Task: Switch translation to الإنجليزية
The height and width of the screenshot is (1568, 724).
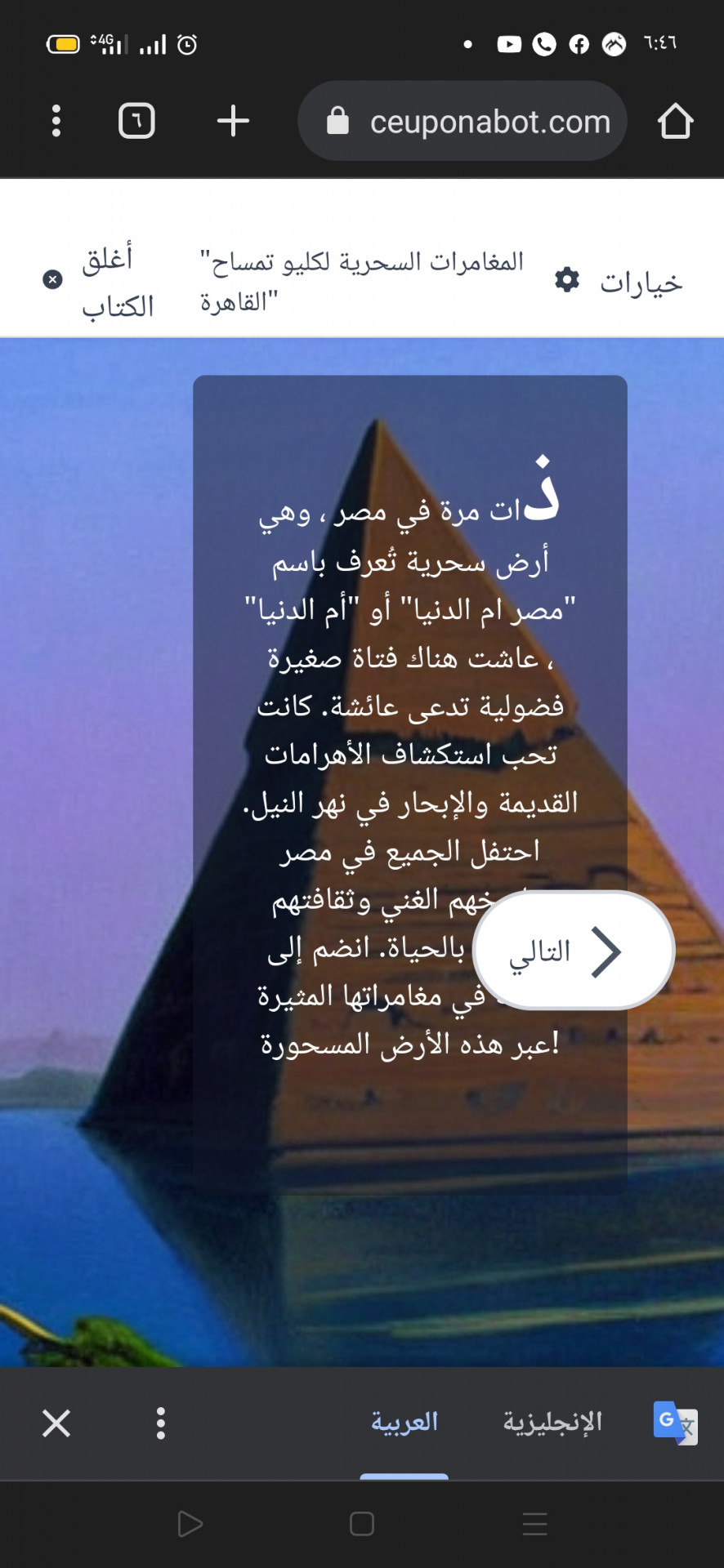Action: click(552, 1423)
